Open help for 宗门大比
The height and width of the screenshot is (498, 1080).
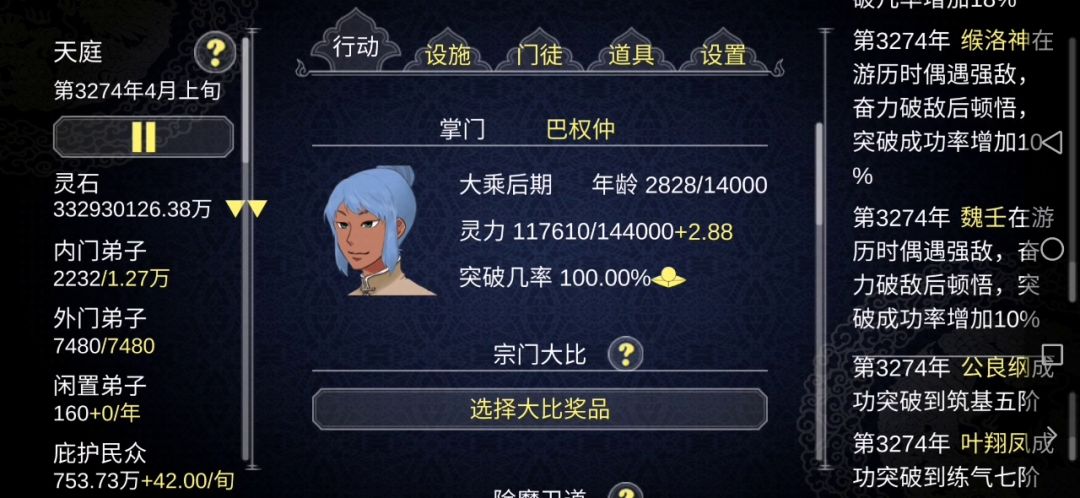625,354
